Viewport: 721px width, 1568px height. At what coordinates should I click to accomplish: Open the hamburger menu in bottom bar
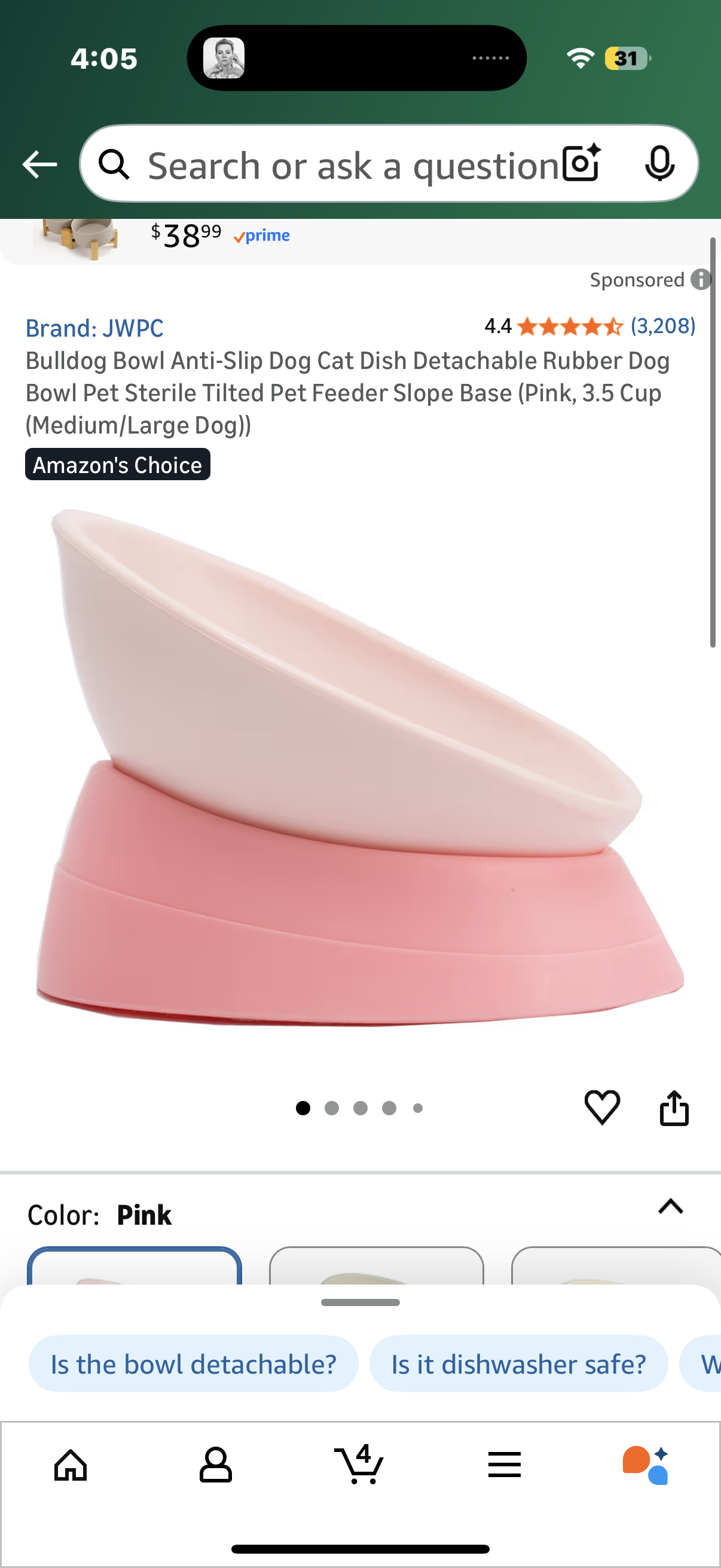505,1465
